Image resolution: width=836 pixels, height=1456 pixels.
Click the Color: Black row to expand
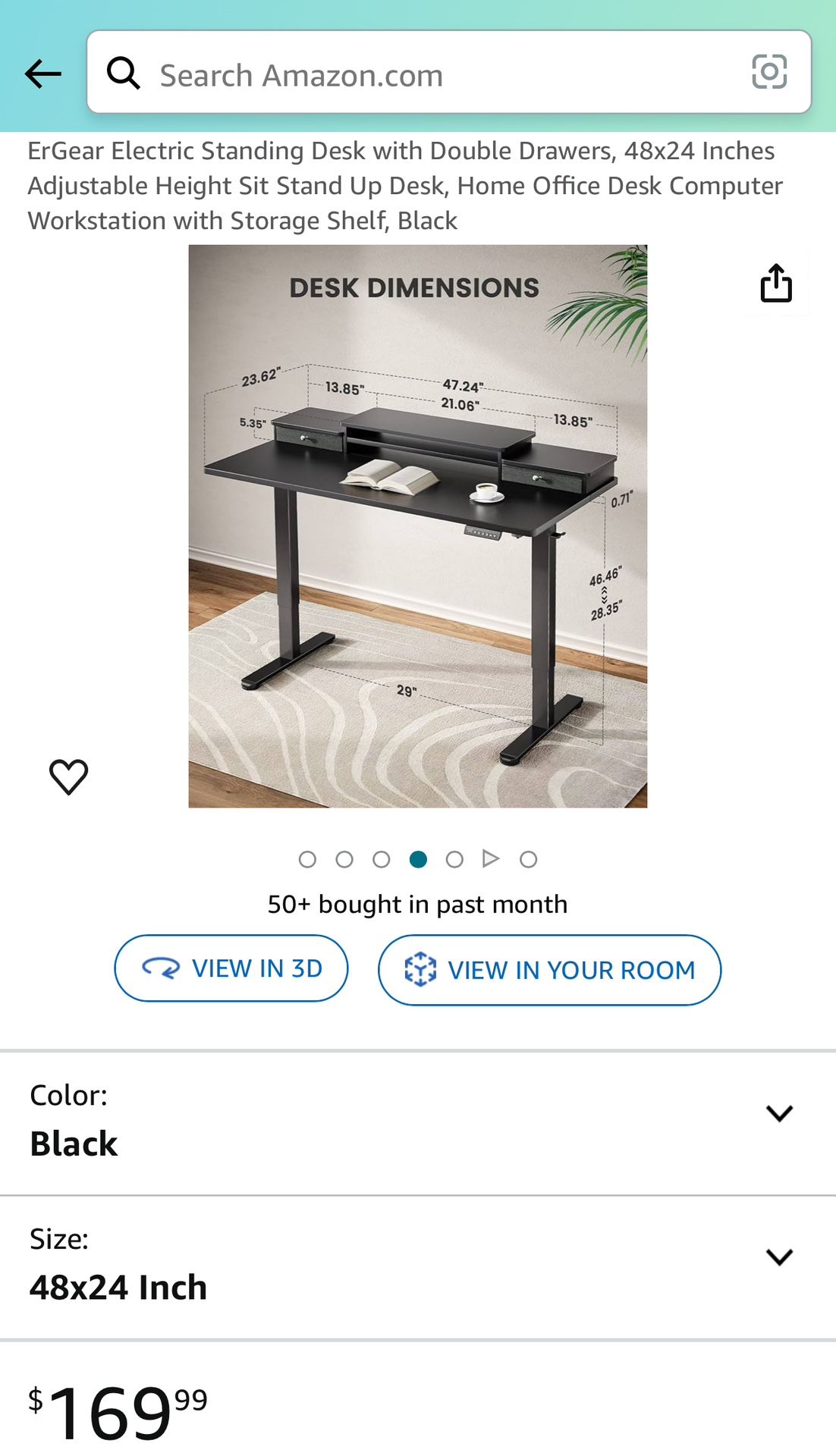303,1119
